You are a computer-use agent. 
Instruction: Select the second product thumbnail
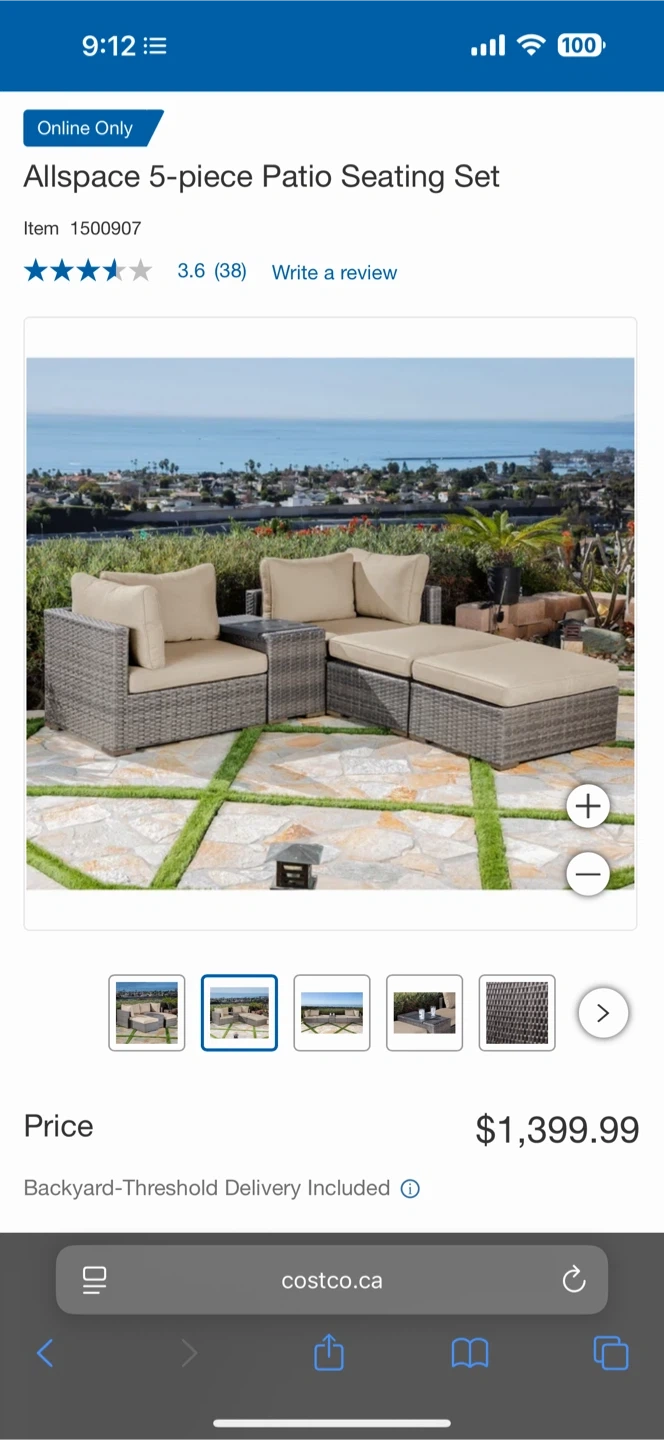coord(239,1013)
